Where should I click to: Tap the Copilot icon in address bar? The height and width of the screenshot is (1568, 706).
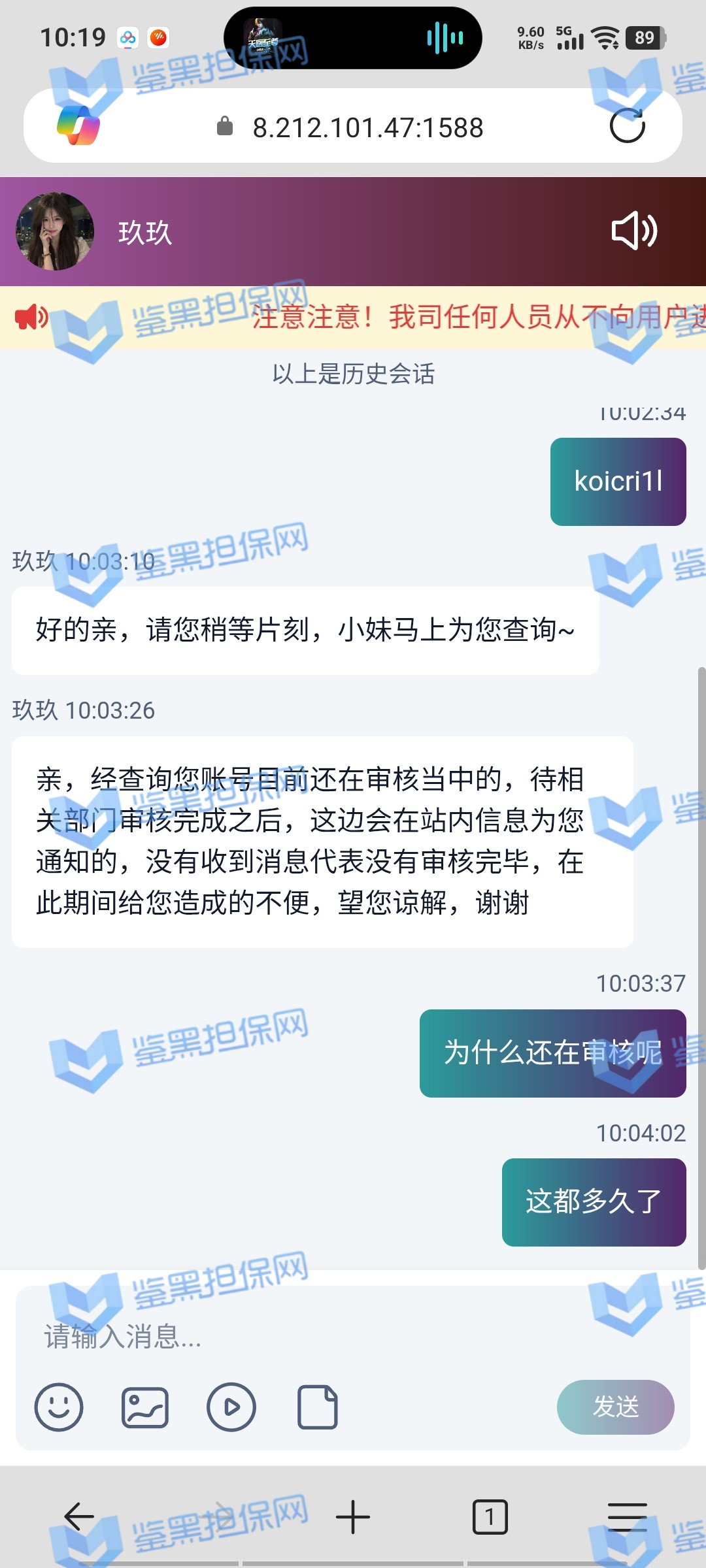pos(78,125)
